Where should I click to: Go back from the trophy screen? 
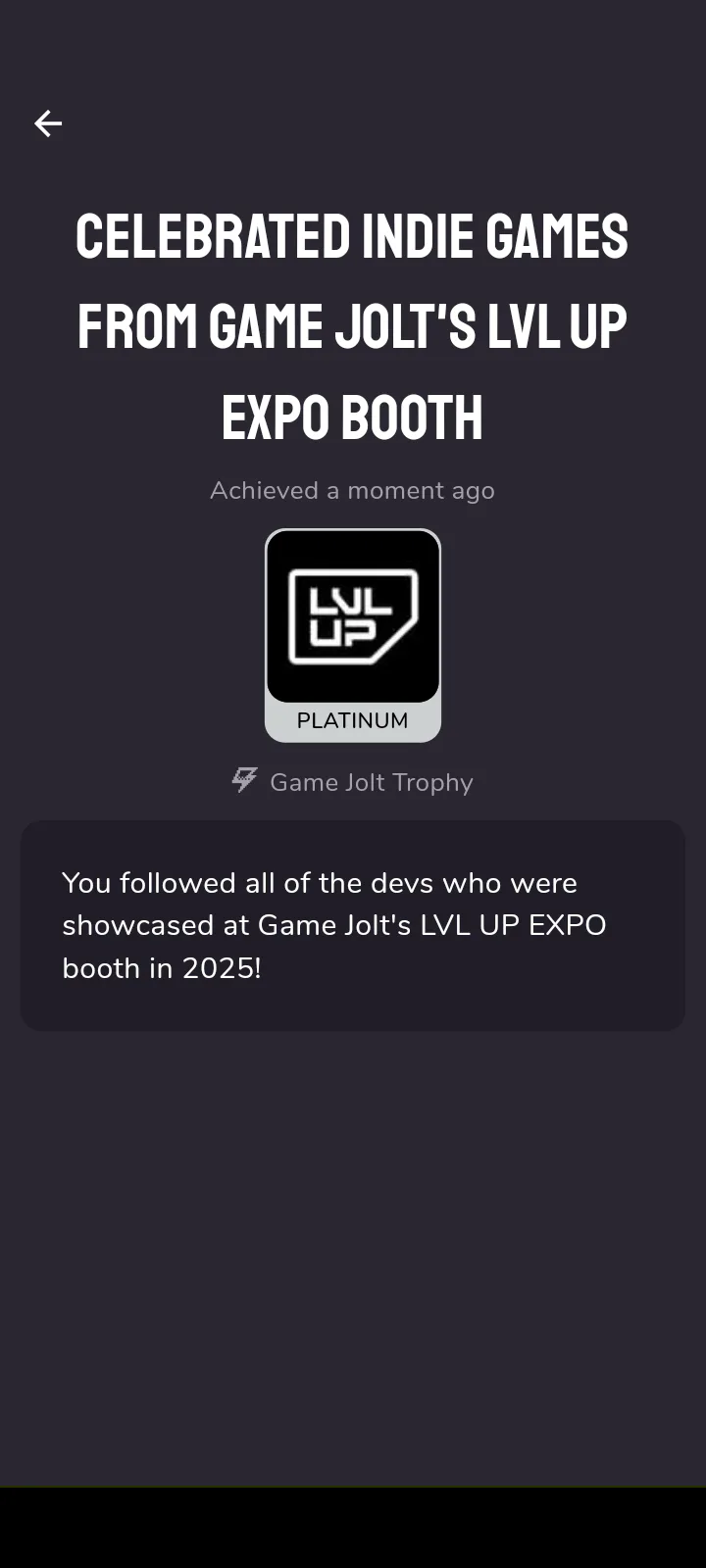(48, 123)
